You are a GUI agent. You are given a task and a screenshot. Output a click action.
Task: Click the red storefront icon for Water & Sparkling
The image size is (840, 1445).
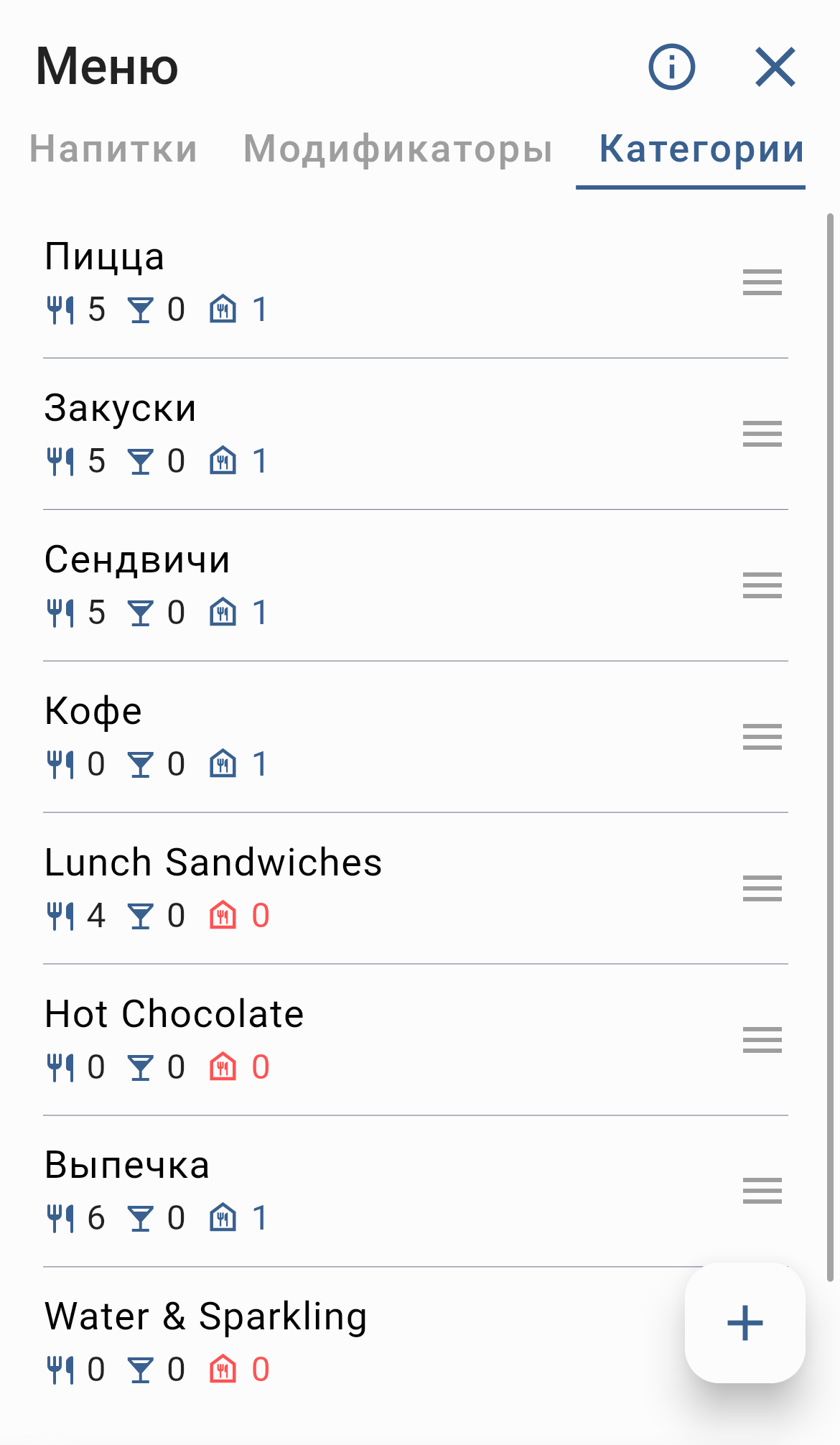click(x=223, y=1369)
